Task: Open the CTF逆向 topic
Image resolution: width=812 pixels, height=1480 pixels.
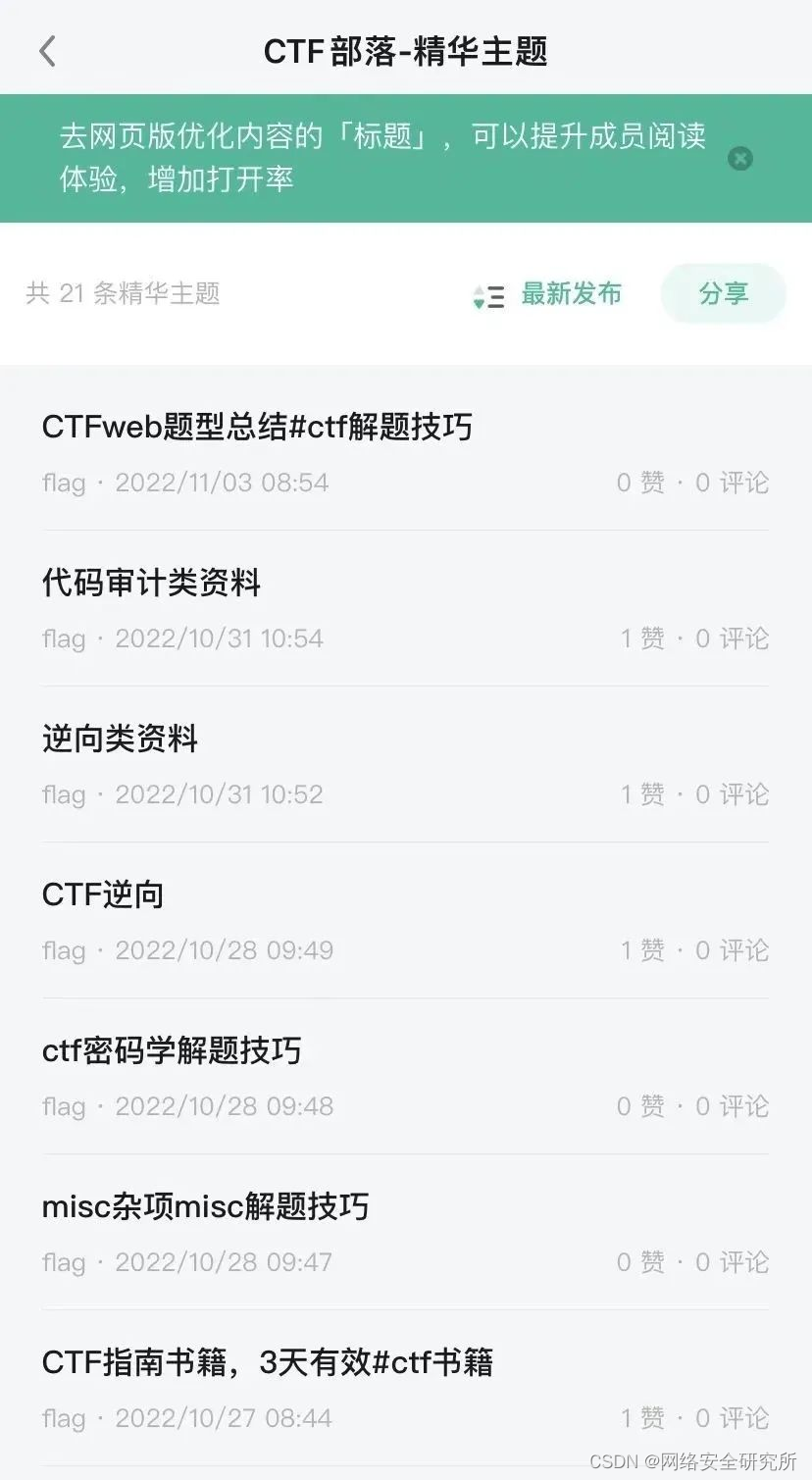Action: tap(103, 895)
